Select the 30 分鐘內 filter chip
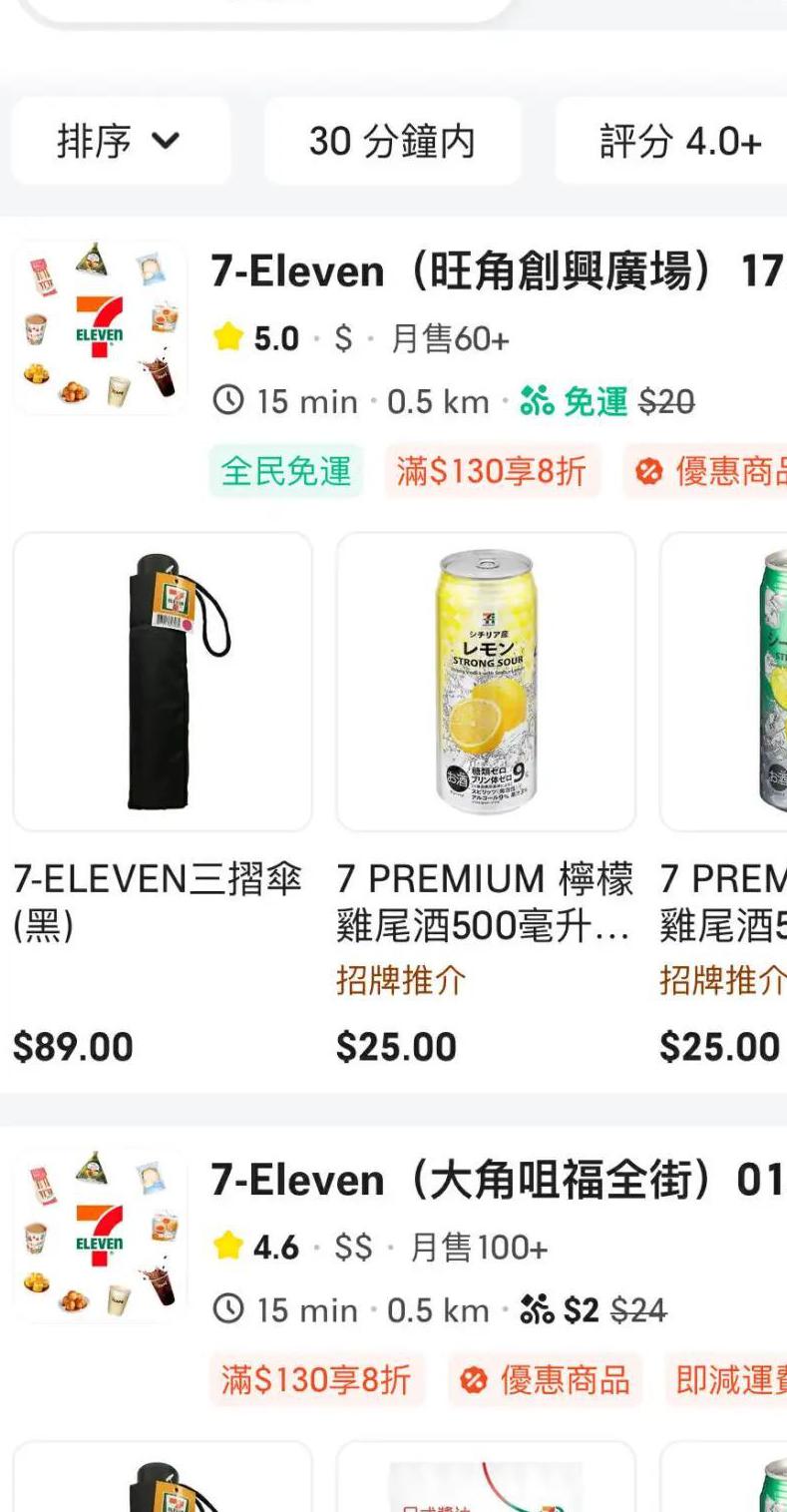The height and width of the screenshot is (1512, 787). 392,141
